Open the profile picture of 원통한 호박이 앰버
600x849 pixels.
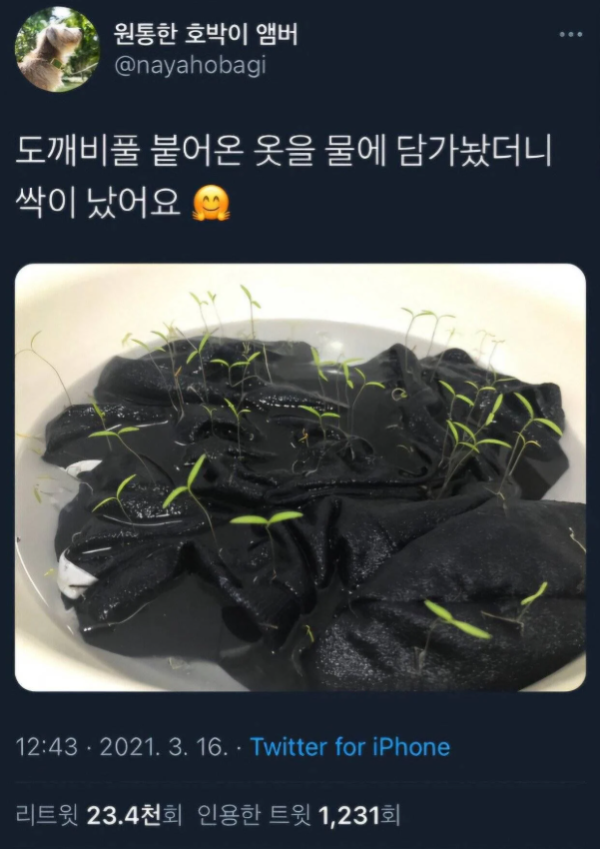click(x=57, y=50)
